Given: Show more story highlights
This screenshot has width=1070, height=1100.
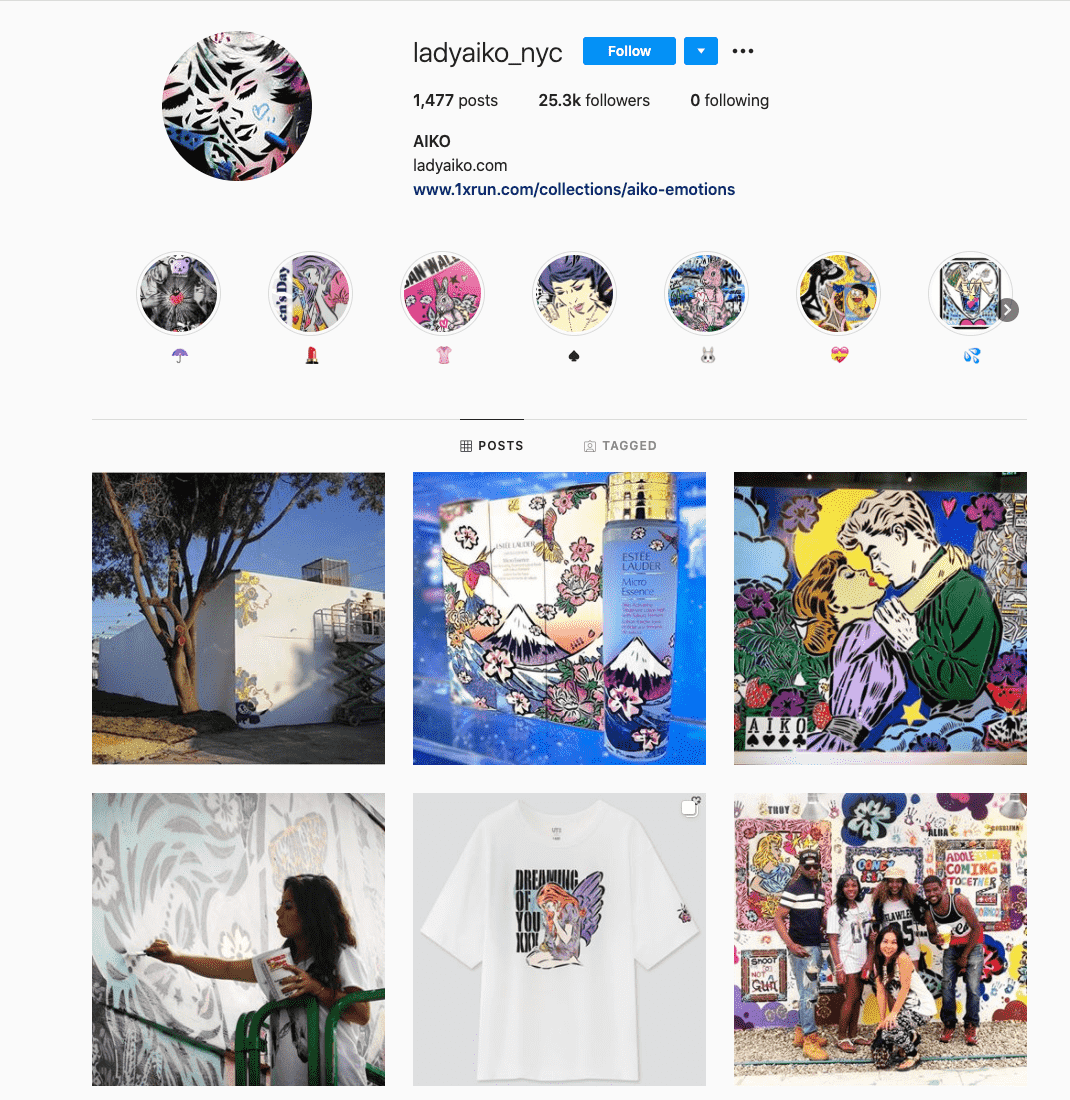Looking at the screenshot, I should pos(1008,310).
